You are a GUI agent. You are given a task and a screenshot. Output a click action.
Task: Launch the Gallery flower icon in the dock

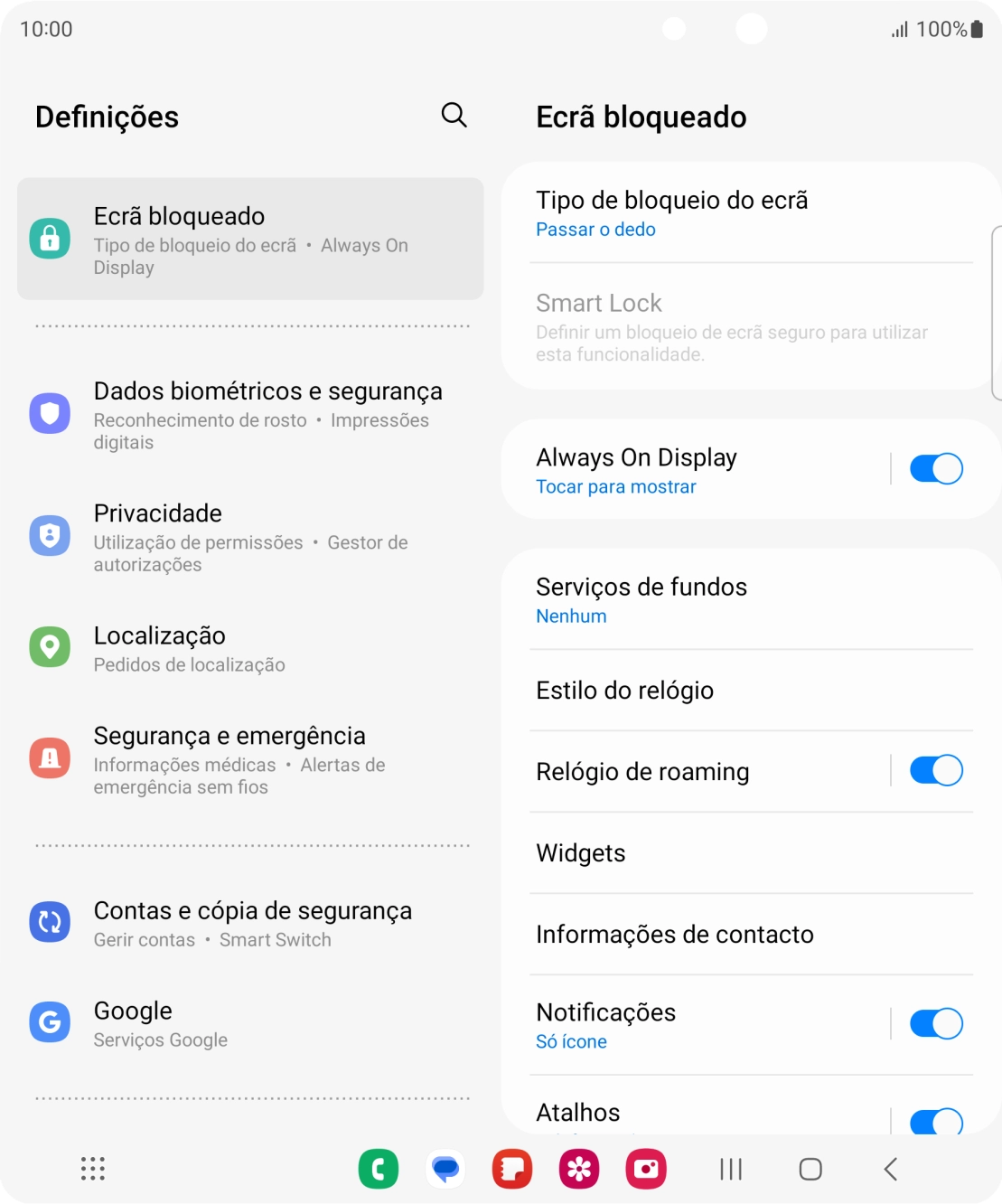click(579, 1168)
